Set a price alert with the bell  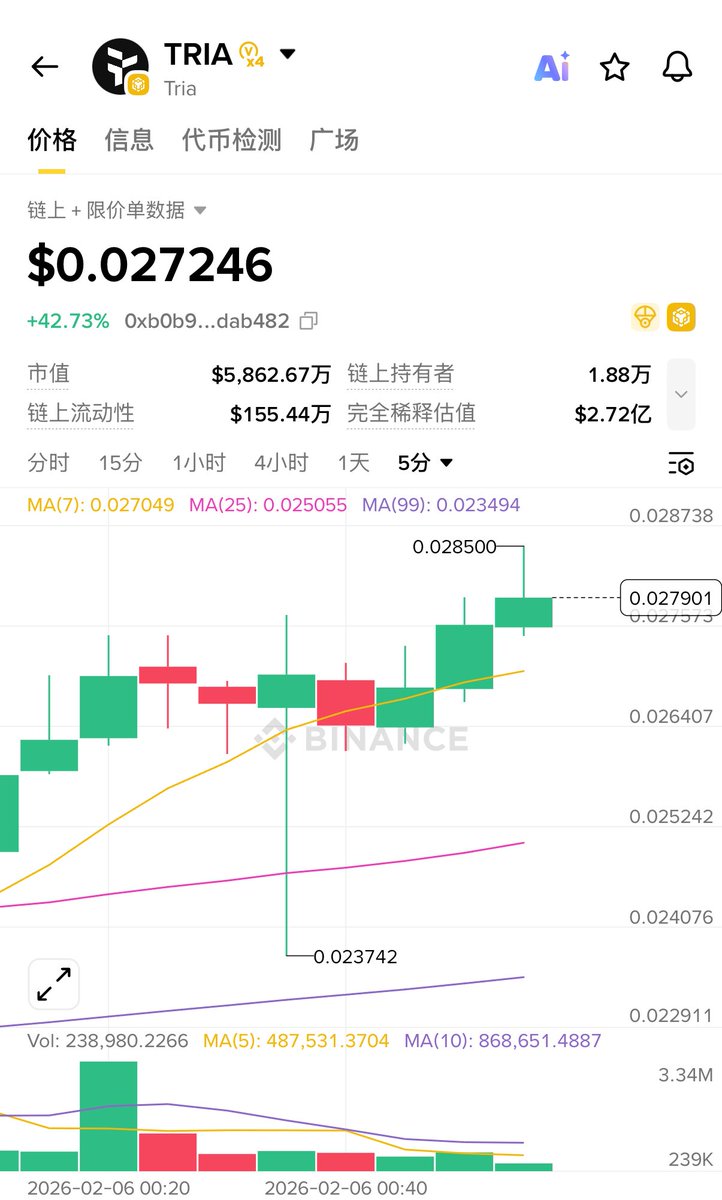(677, 68)
